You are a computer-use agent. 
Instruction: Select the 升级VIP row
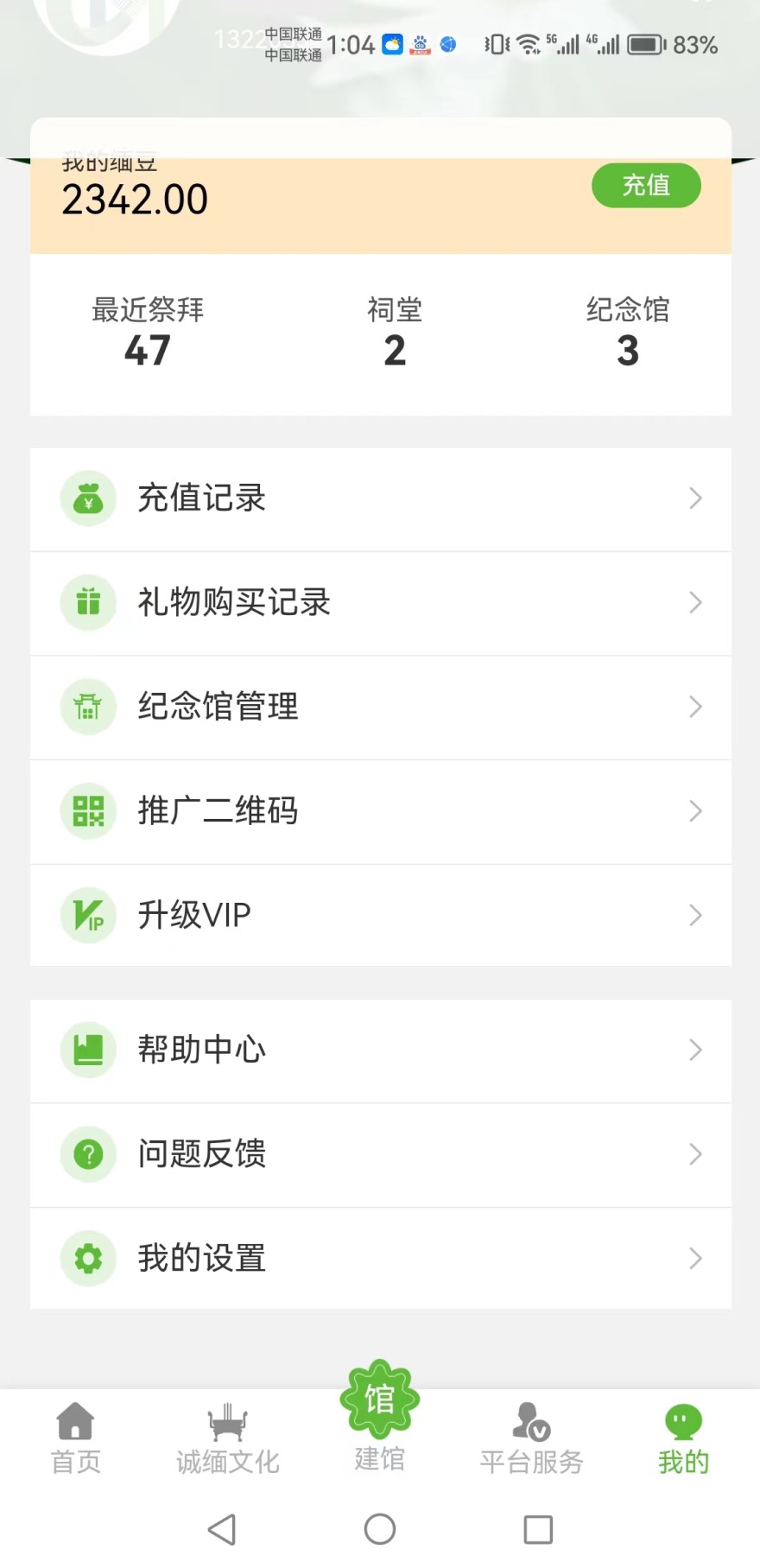[x=380, y=915]
